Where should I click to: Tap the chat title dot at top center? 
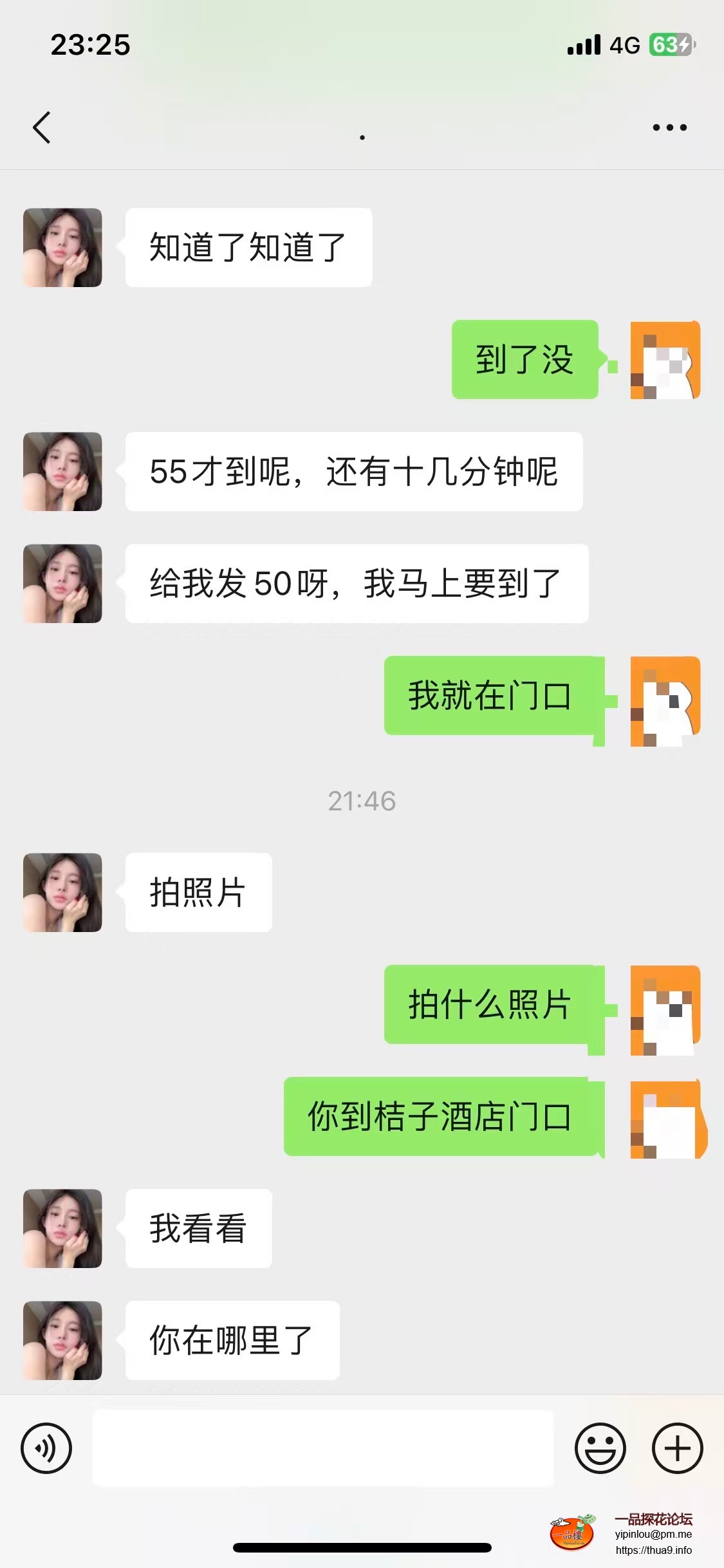click(362, 135)
